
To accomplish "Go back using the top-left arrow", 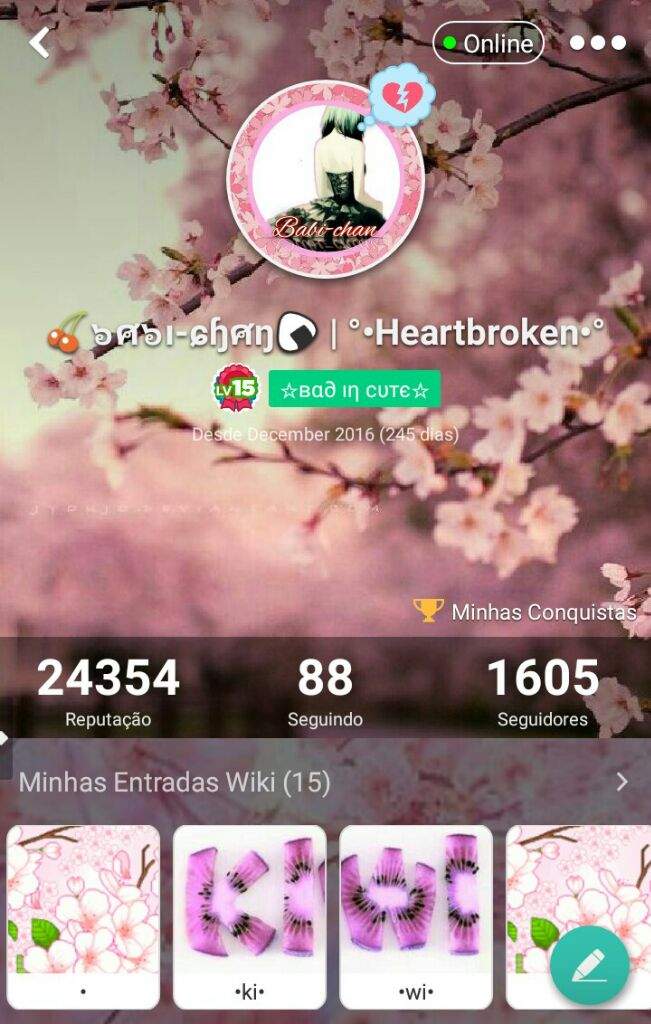I will tap(39, 43).
